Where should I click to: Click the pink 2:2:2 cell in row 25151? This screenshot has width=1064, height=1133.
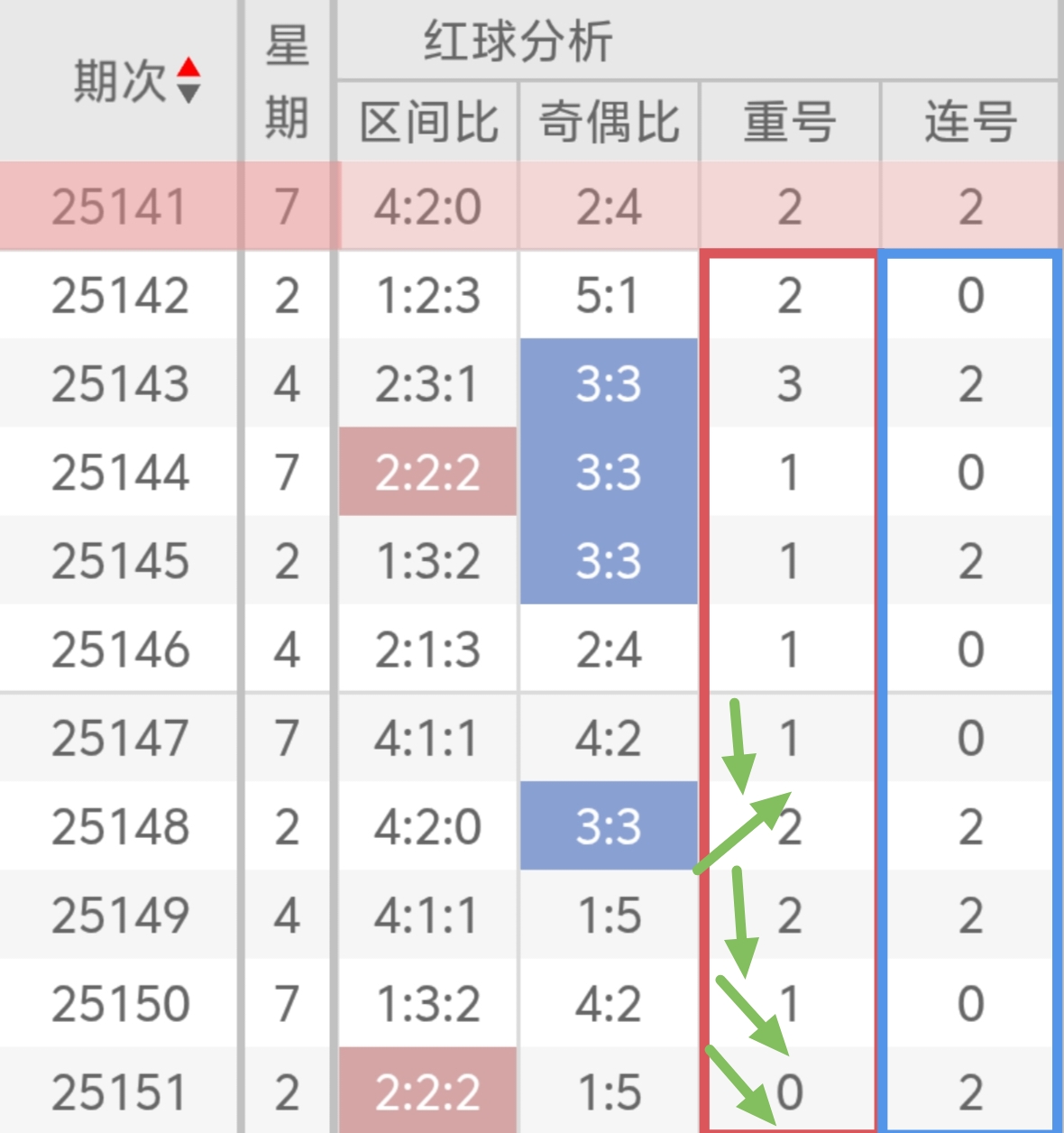tap(426, 1092)
